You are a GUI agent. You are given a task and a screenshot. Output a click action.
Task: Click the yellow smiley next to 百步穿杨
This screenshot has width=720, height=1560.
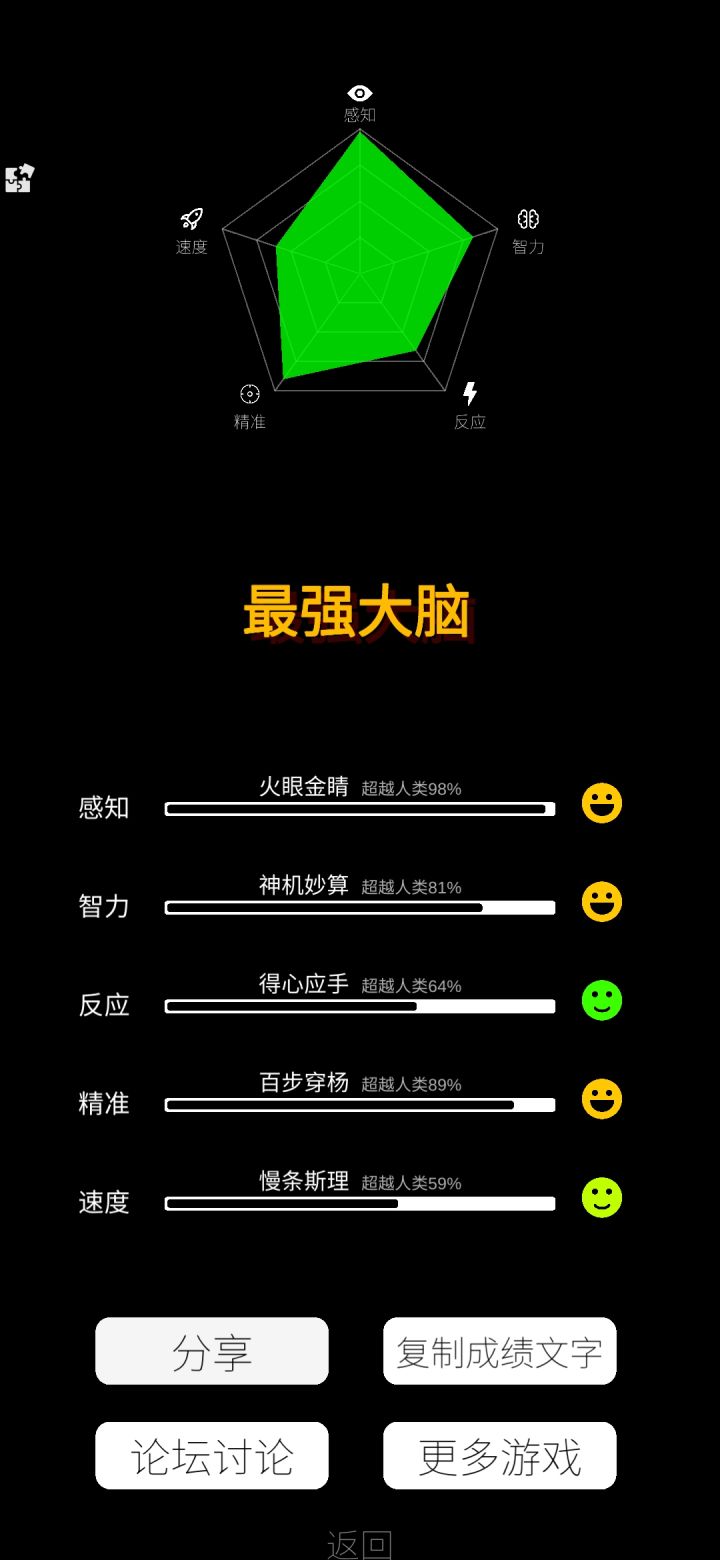tap(600, 1099)
